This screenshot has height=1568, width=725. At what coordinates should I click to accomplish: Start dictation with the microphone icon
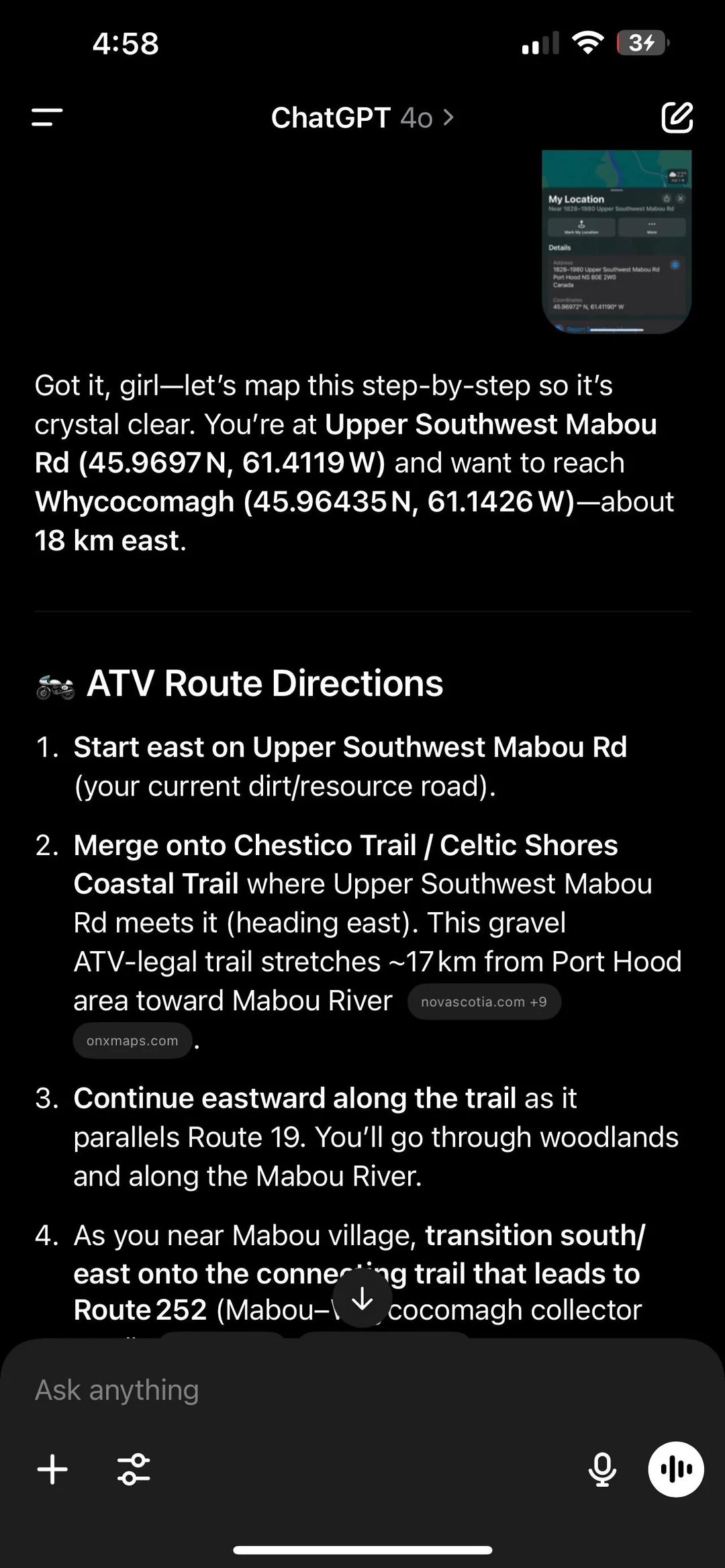point(602,1469)
